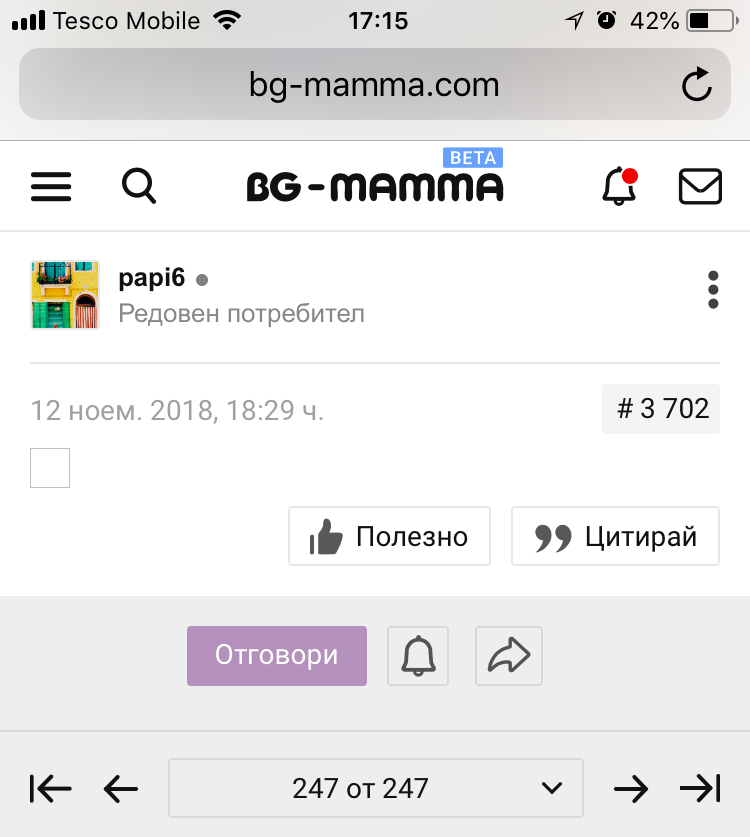Open the hamburger menu
This screenshot has height=837, width=750.
[51, 186]
